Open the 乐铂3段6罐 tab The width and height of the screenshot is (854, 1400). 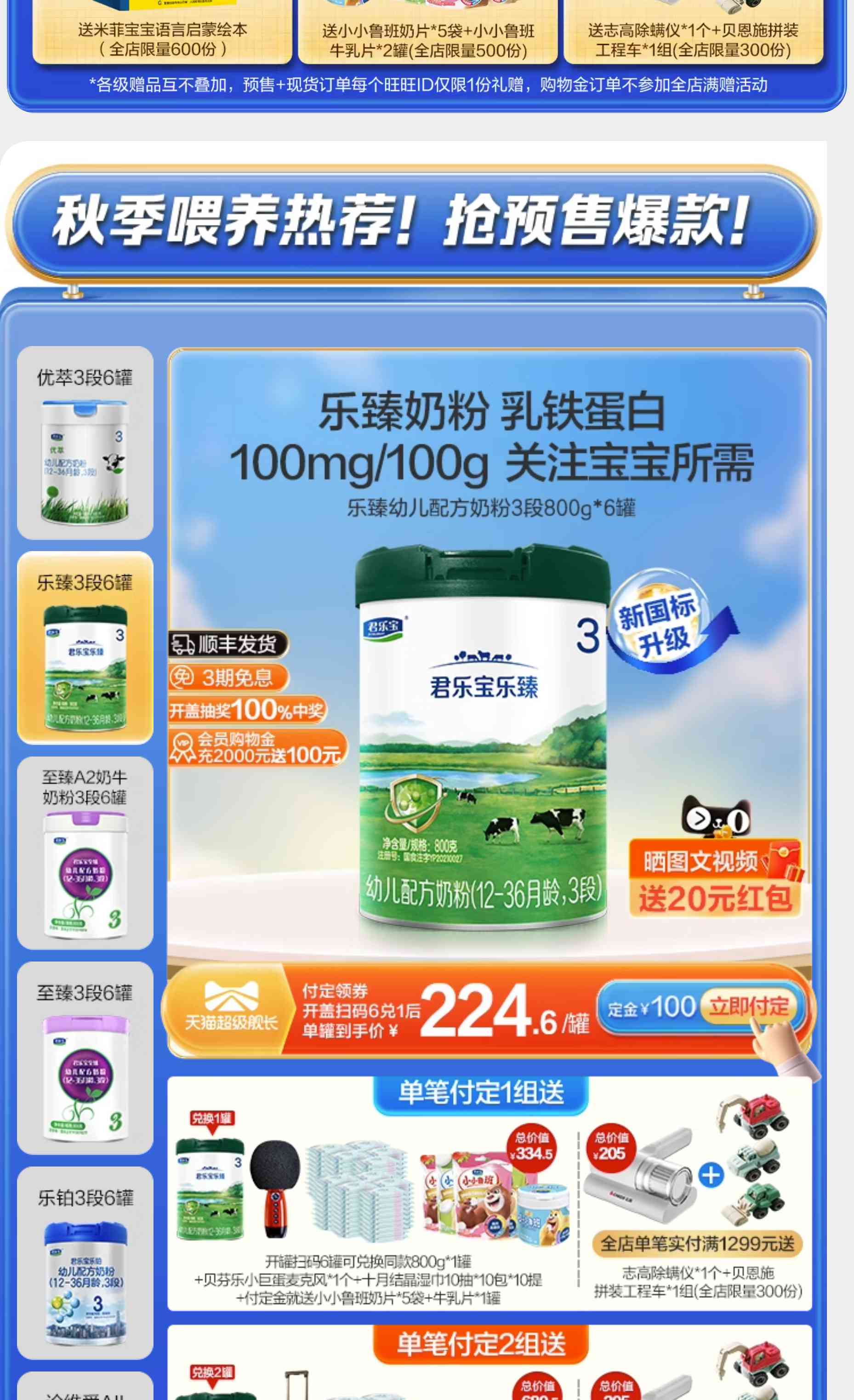[x=85, y=1263]
